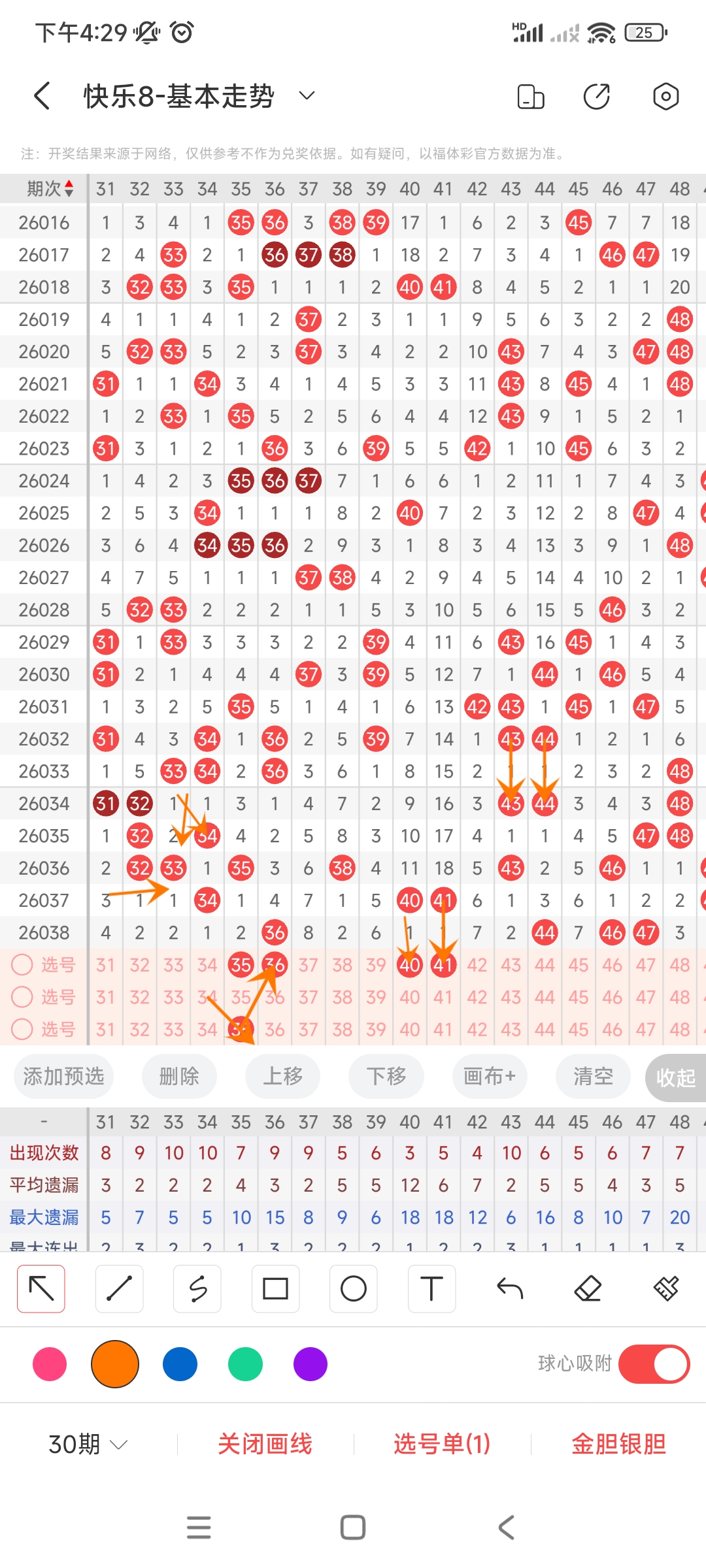The height and width of the screenshot is (1568, 706).
Task: Move selection up with 上移
Action: pyautogui.click(x=282, y=1076)
